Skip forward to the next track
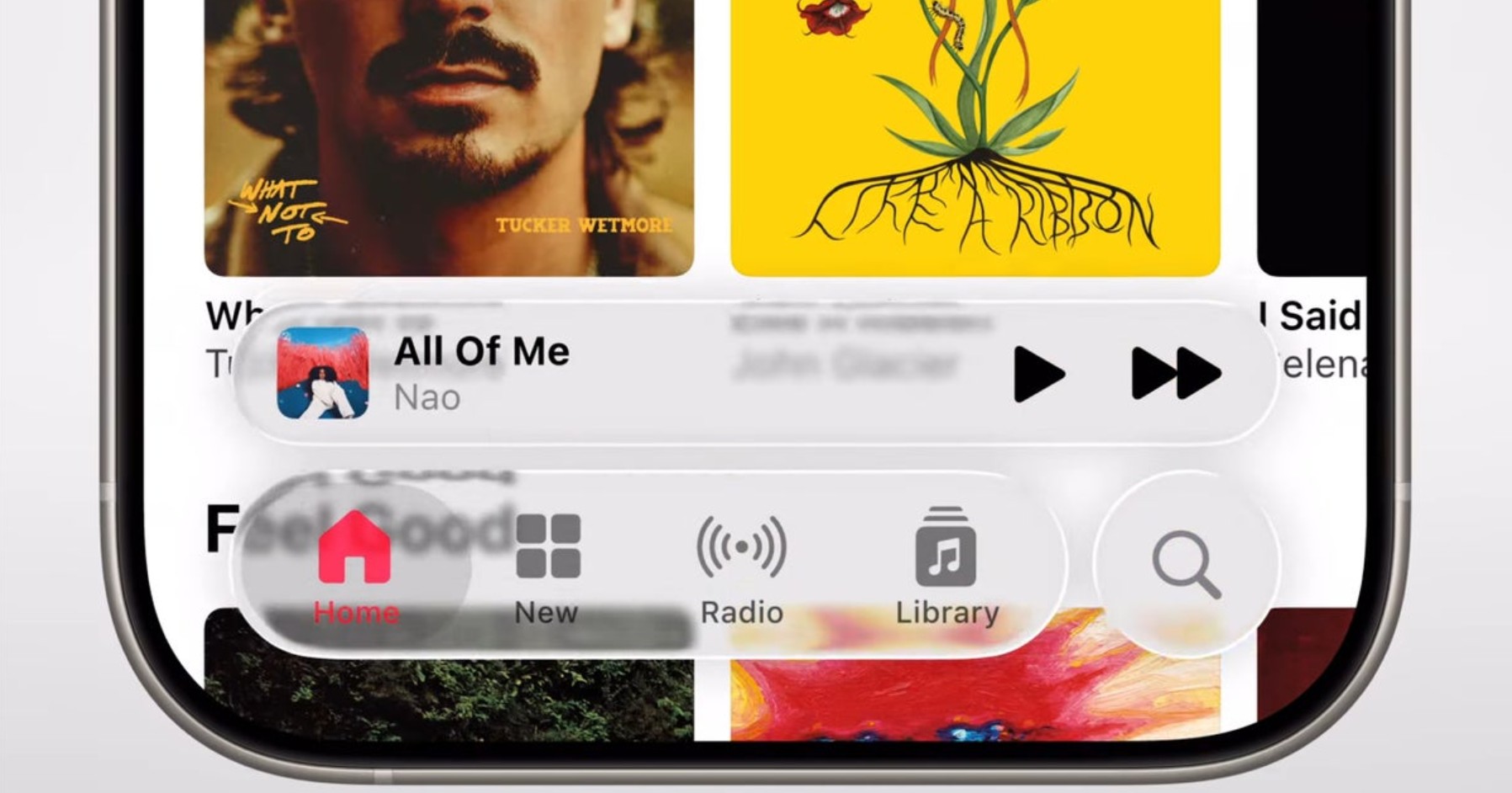The image size is (1512, 793). [x=1175, y=373]
